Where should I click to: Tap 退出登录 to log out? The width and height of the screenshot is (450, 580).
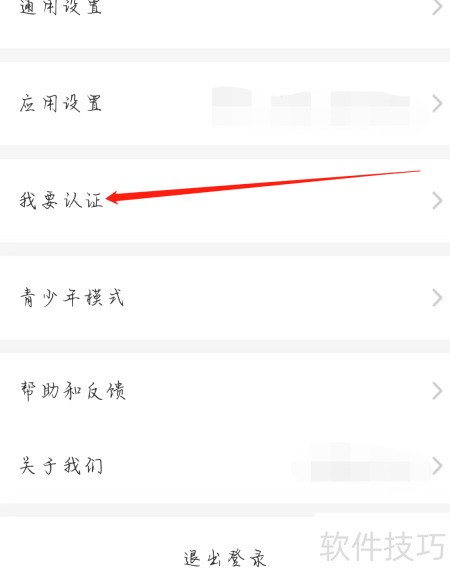click(x=225, y=558)
